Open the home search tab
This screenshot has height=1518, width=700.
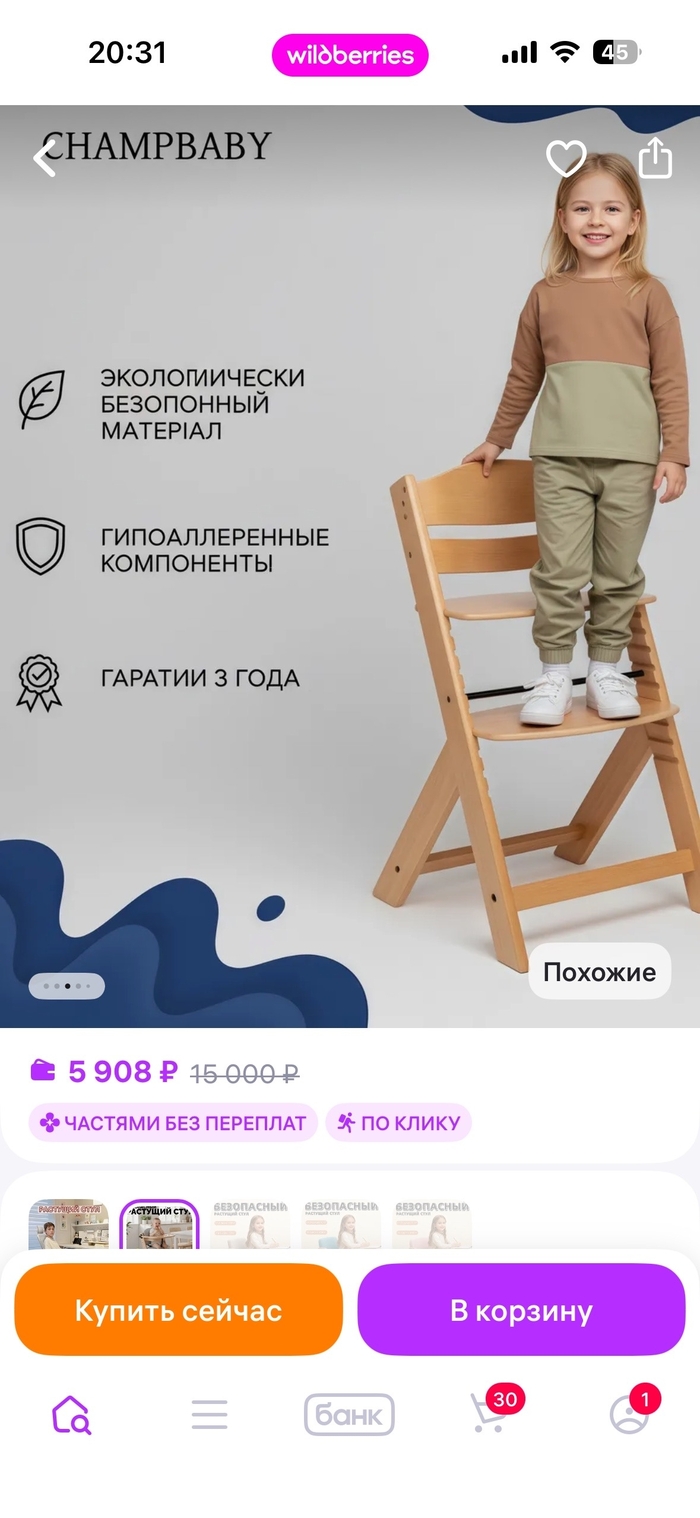pos(71,1415)
